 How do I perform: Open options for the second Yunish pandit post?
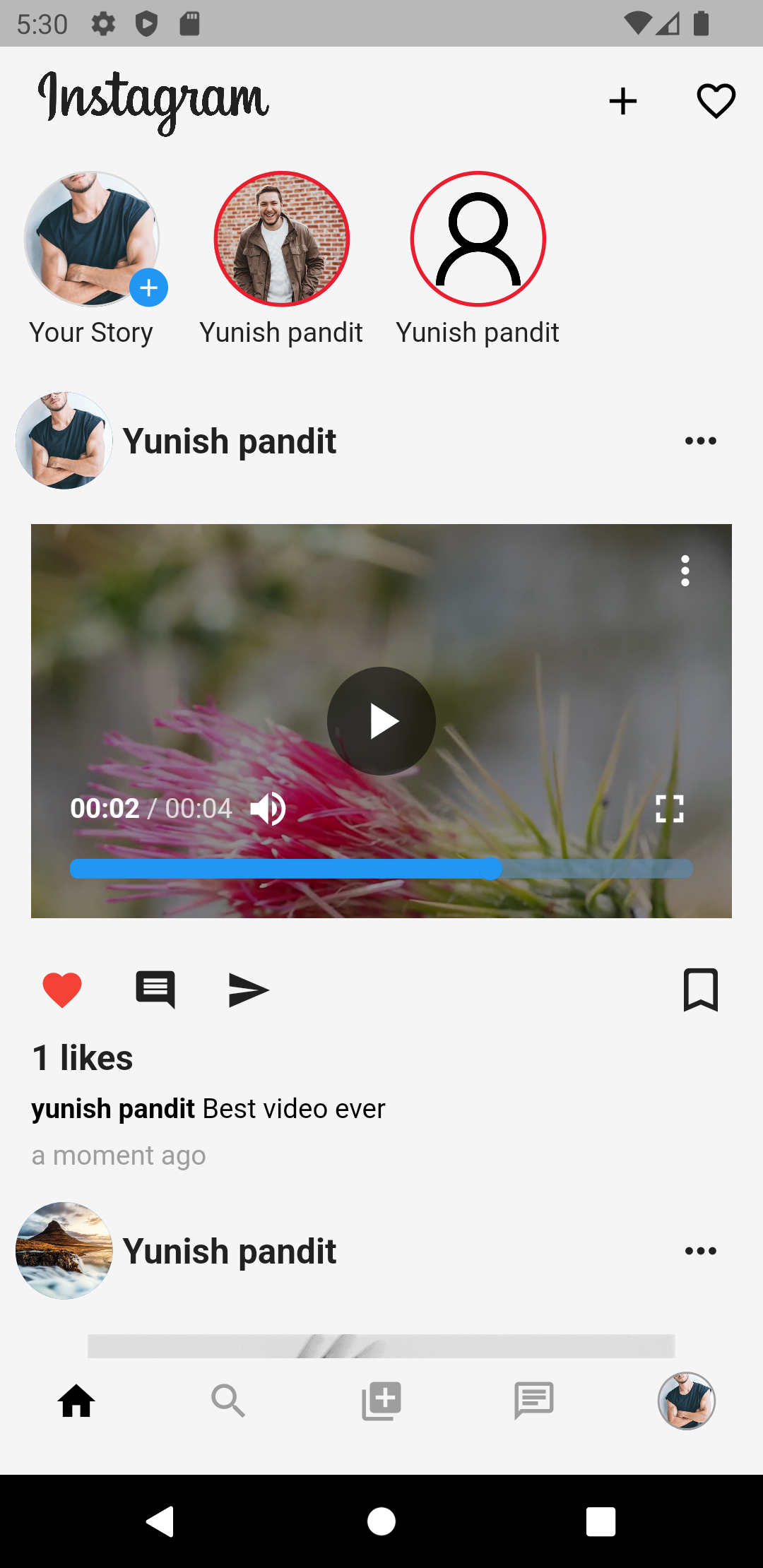tap(700, 1250)
